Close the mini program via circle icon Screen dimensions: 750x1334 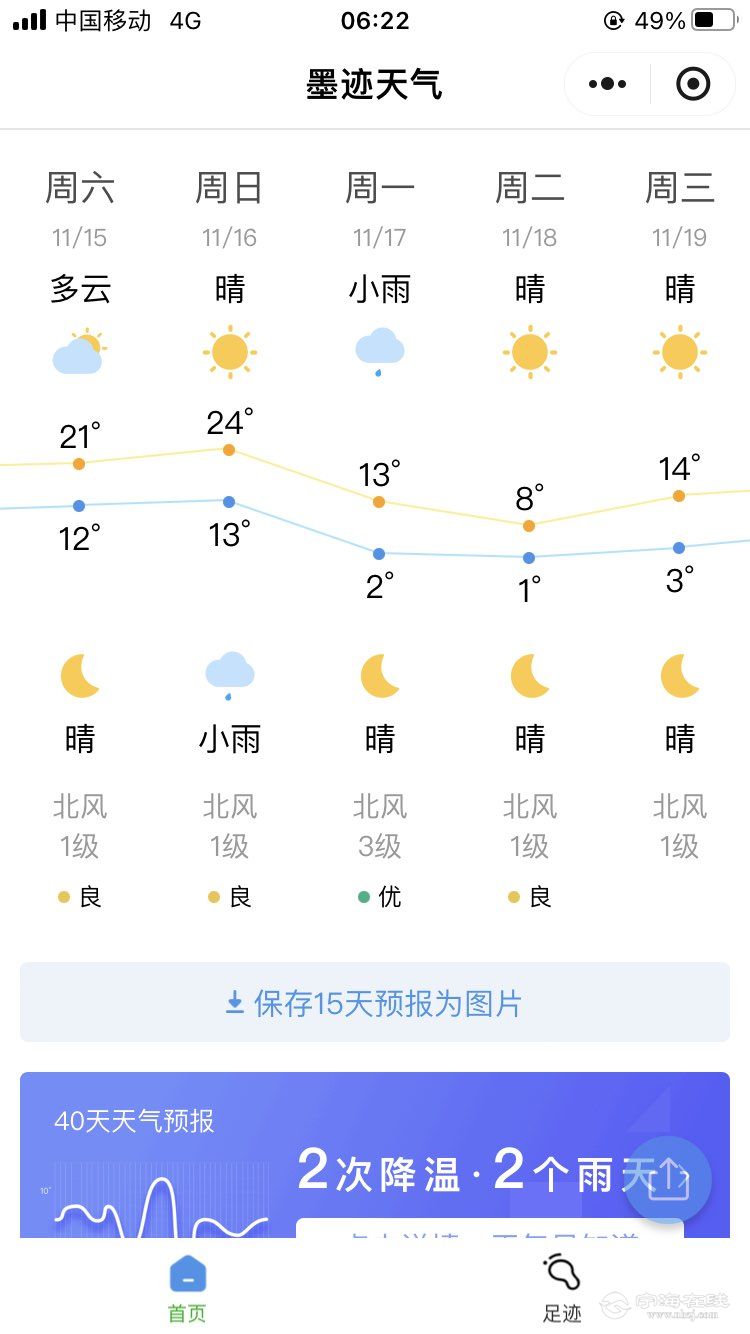point(693,84)
